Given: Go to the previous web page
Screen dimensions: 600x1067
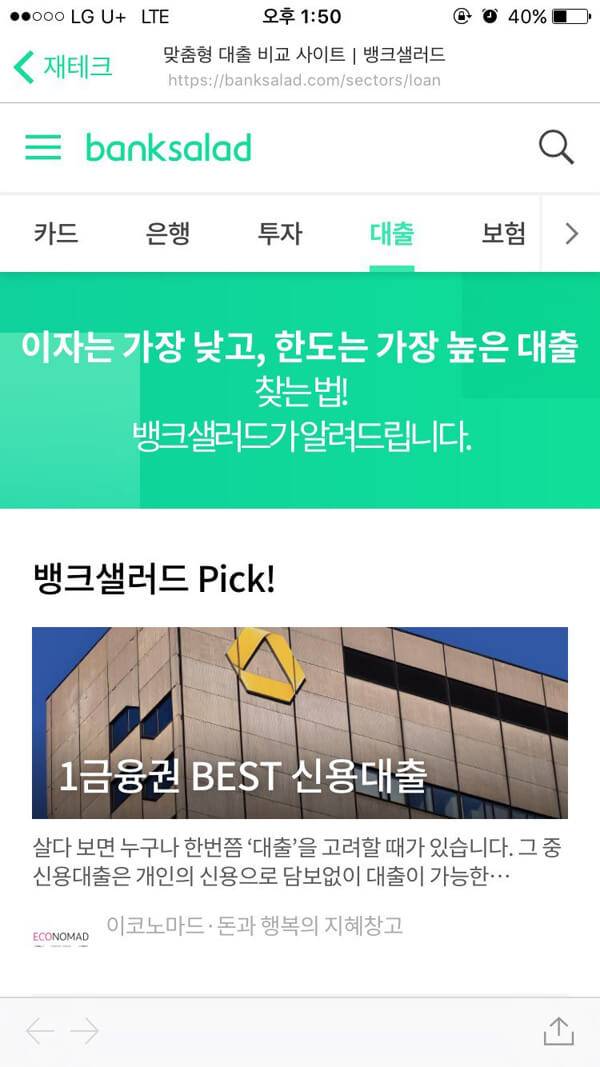Looking at the screenshot, I should pos(40,1031).
